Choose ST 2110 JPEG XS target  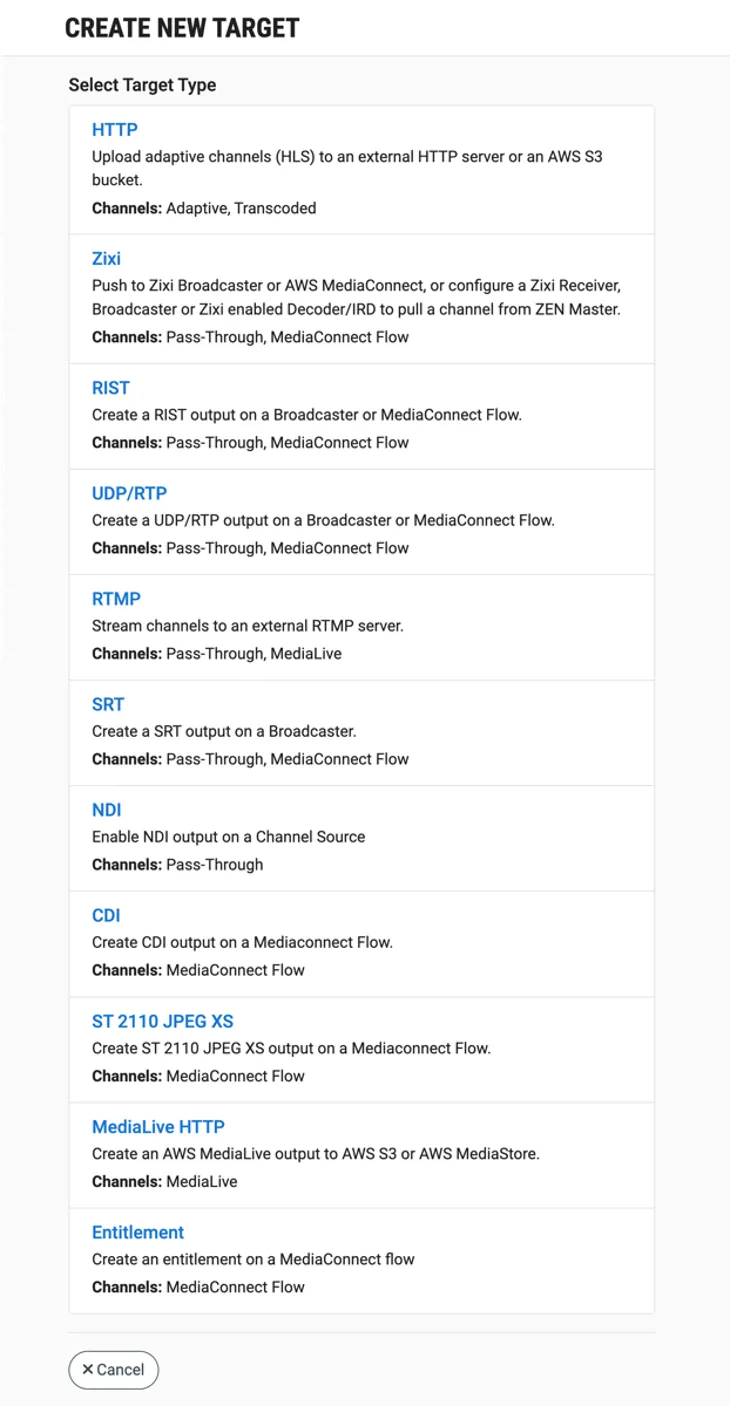(x=162, y=1021)
